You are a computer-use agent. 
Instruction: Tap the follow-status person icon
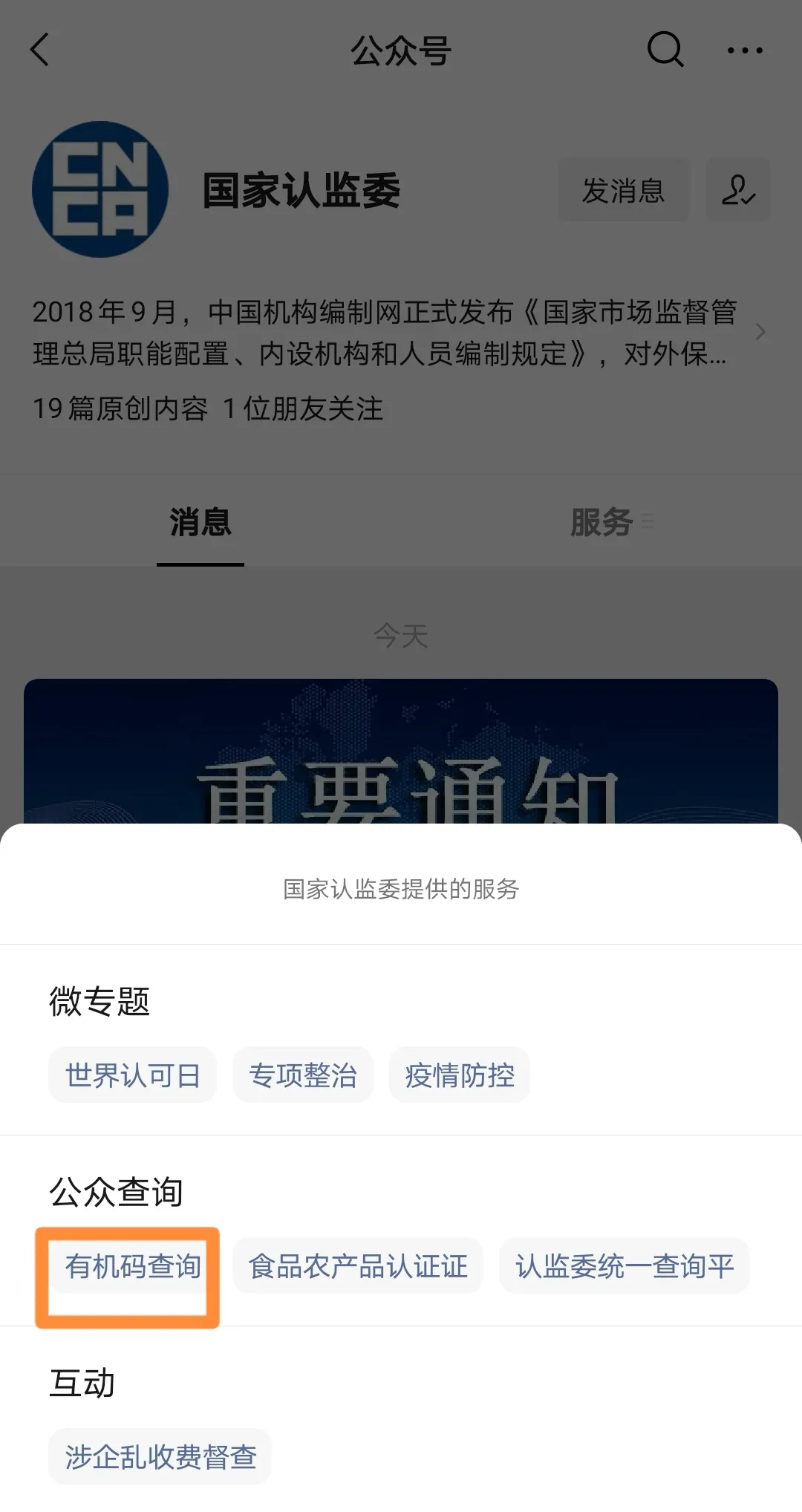pyautogui.click(x=738, y=190)
